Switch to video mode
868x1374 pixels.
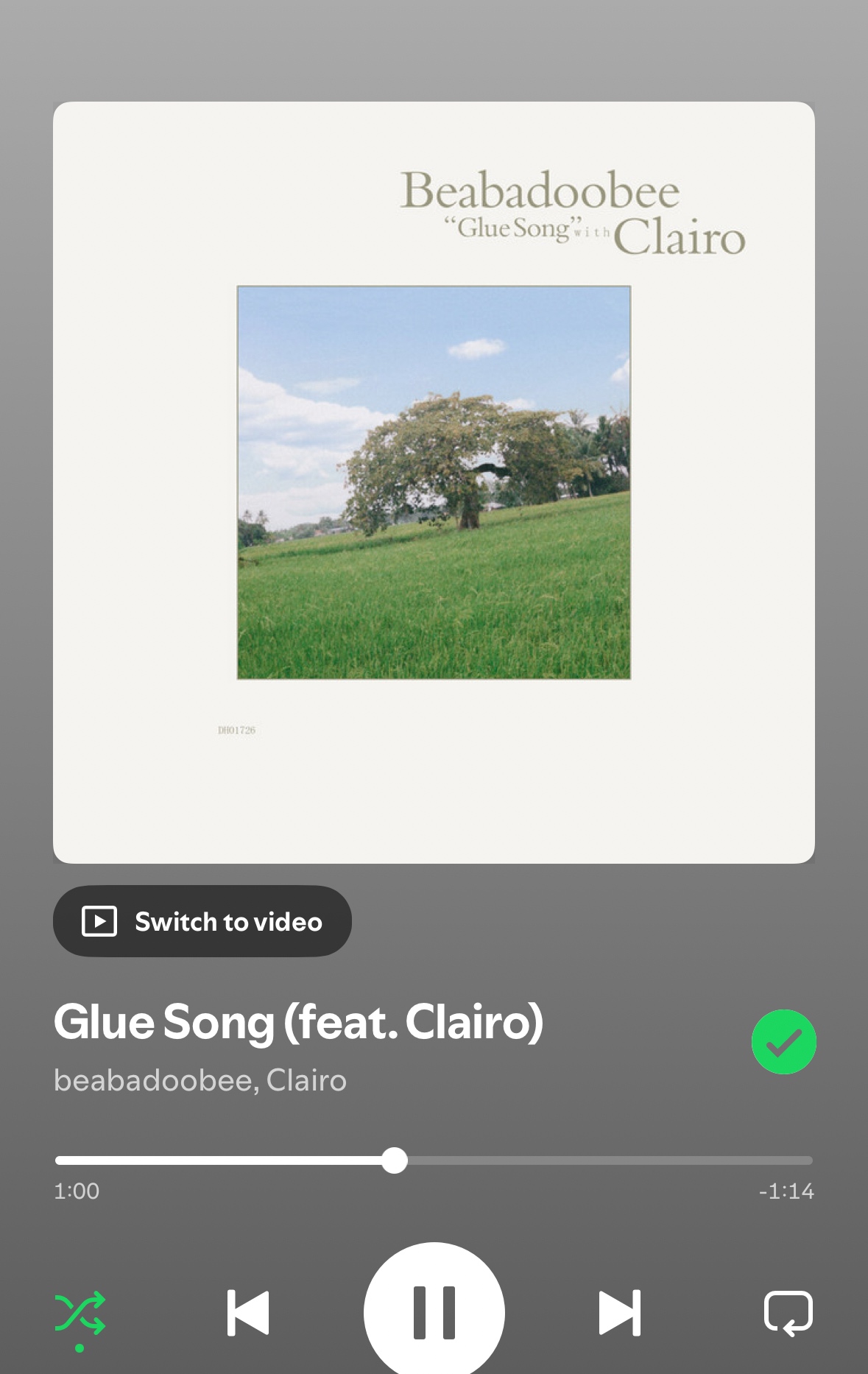pos(202,921)
